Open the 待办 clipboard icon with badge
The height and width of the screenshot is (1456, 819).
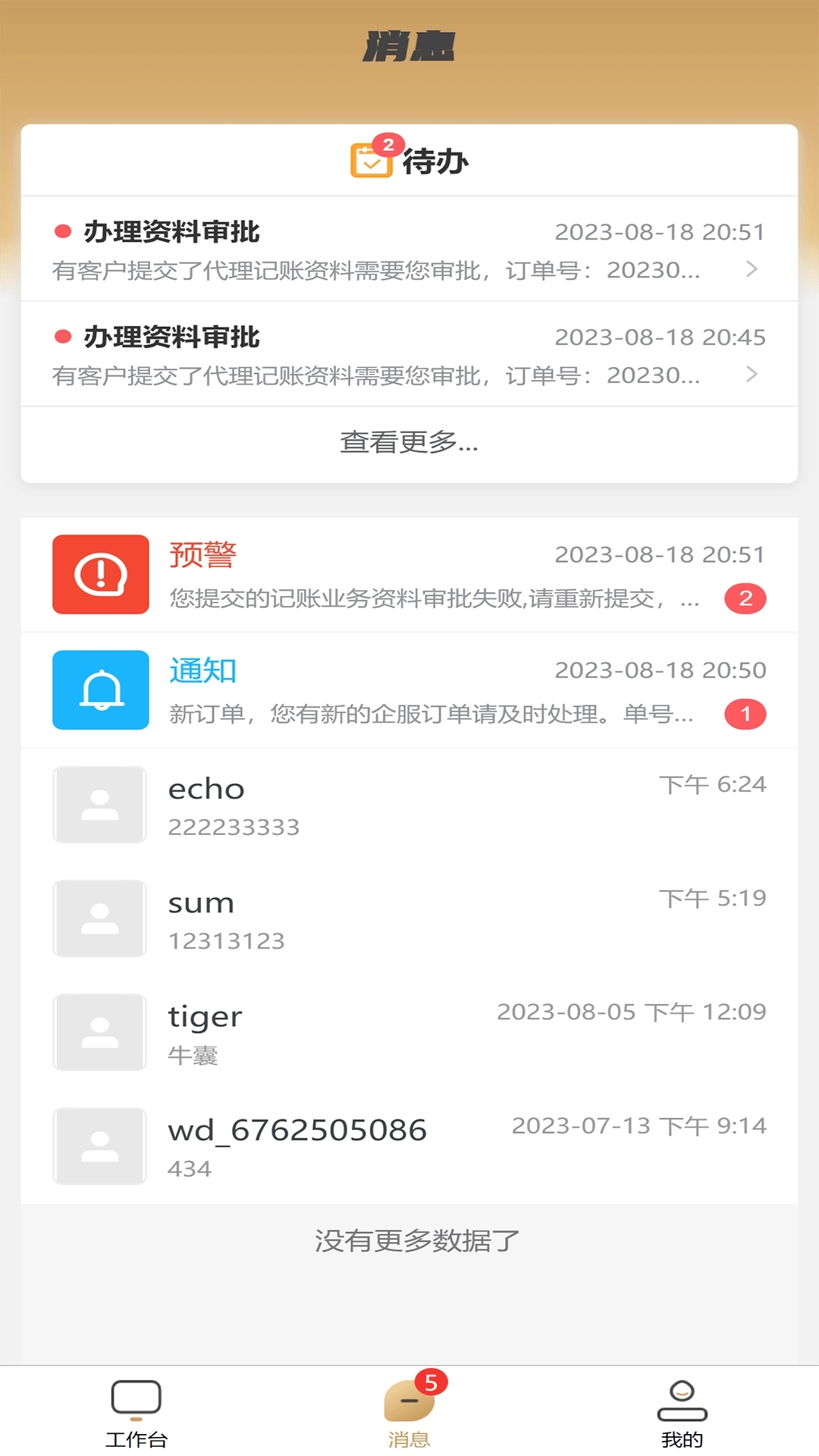[371, 160]
